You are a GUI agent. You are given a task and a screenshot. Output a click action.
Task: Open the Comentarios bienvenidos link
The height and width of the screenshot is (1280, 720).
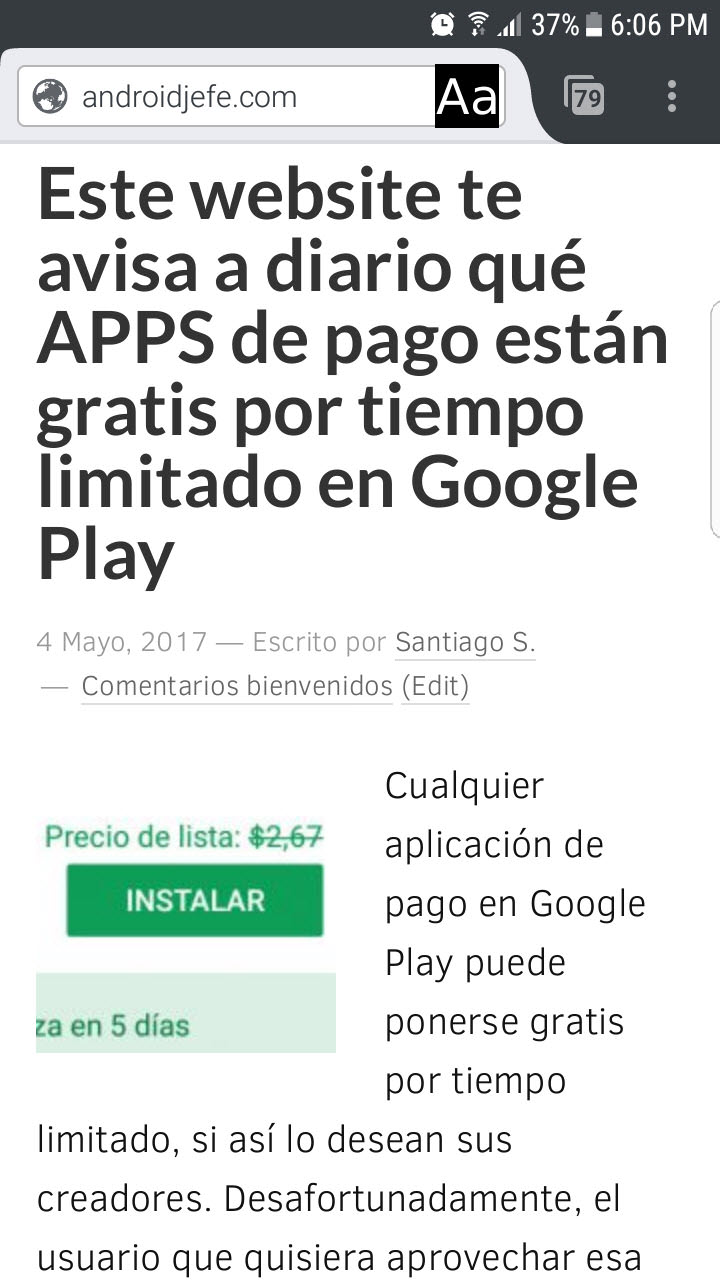[x=237, y=687]
